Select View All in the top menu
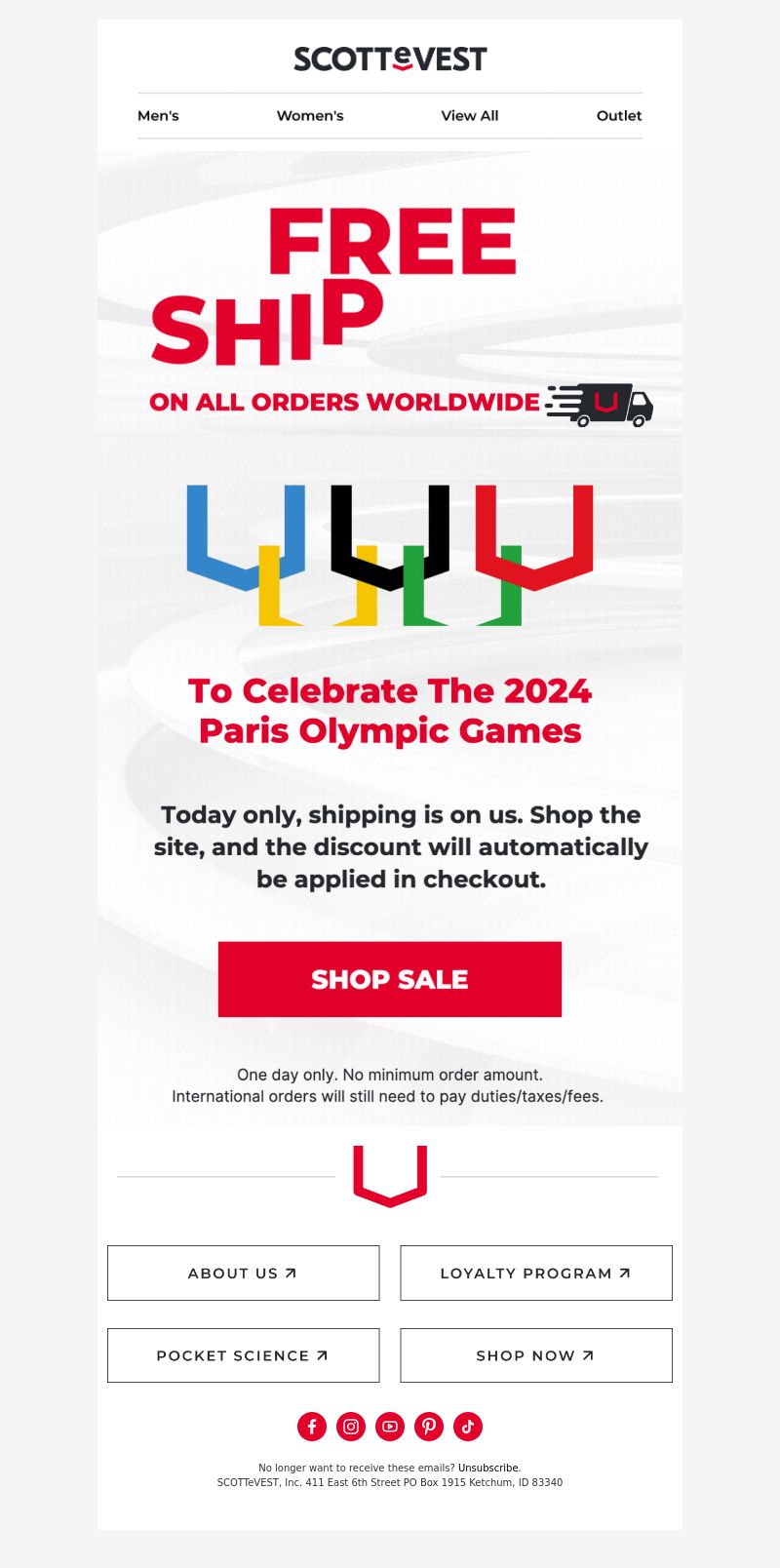 (469, 116)
